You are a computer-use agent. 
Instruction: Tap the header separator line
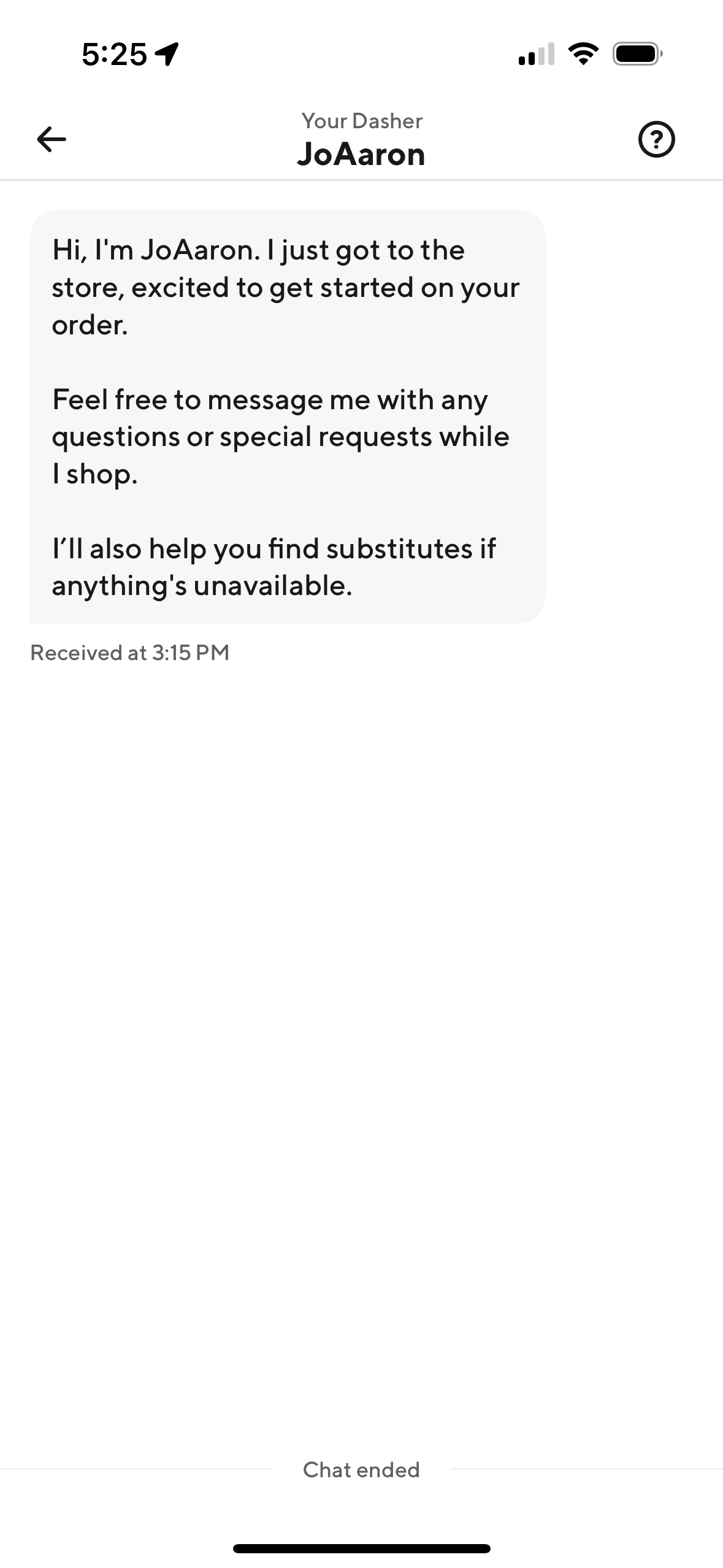pos(362,179)
